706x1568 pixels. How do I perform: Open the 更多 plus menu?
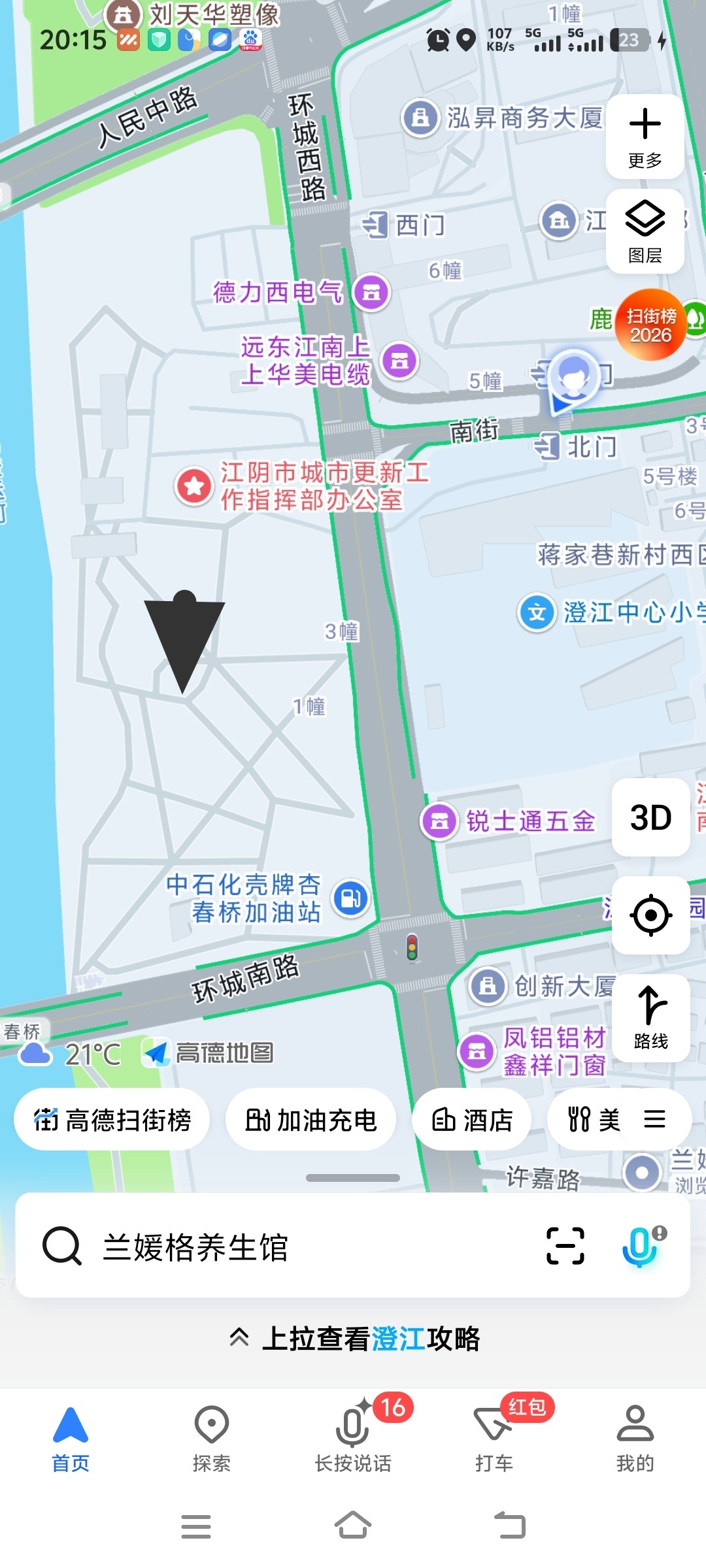pos(645,137)
